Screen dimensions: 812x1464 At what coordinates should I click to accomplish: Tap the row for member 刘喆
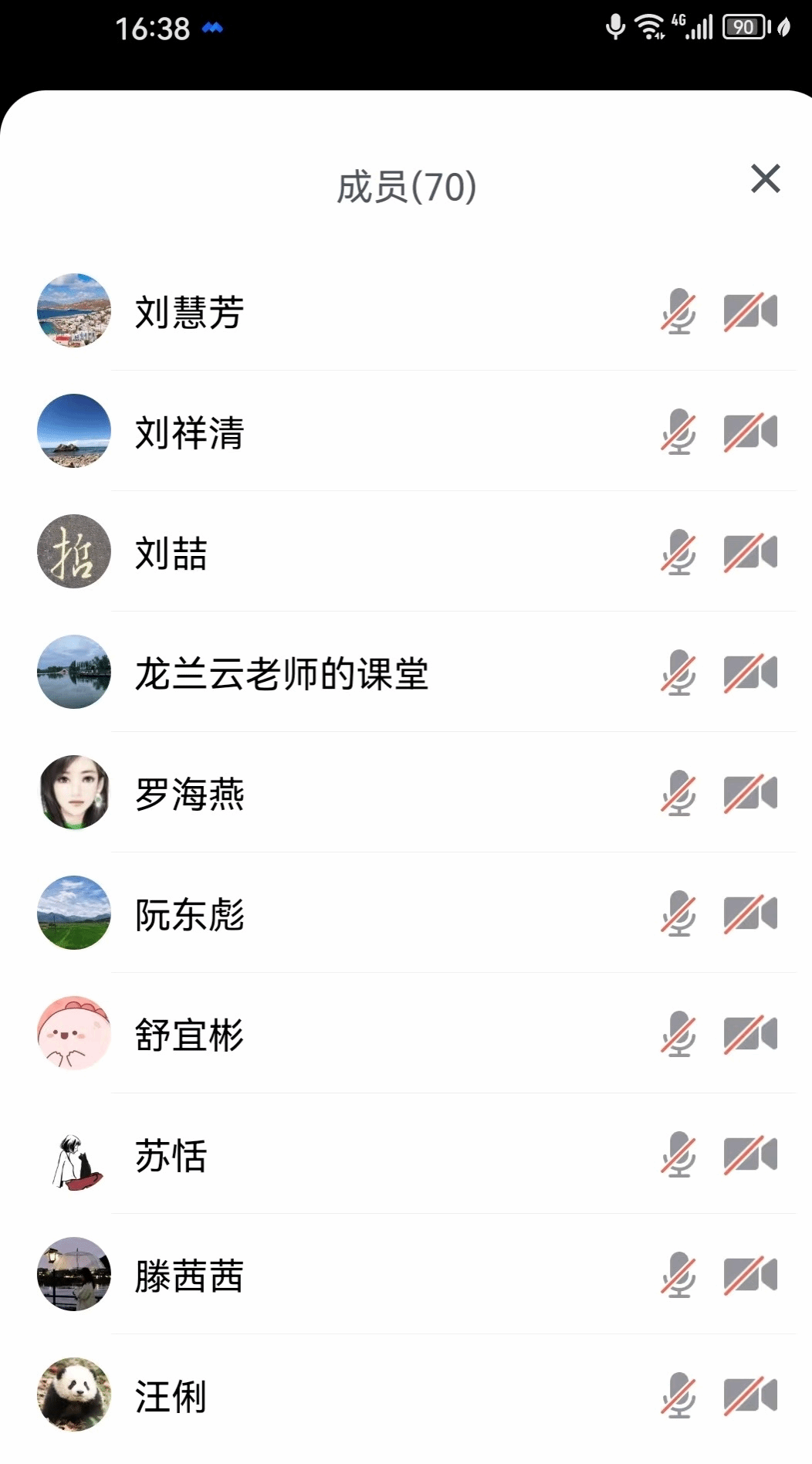171,553
